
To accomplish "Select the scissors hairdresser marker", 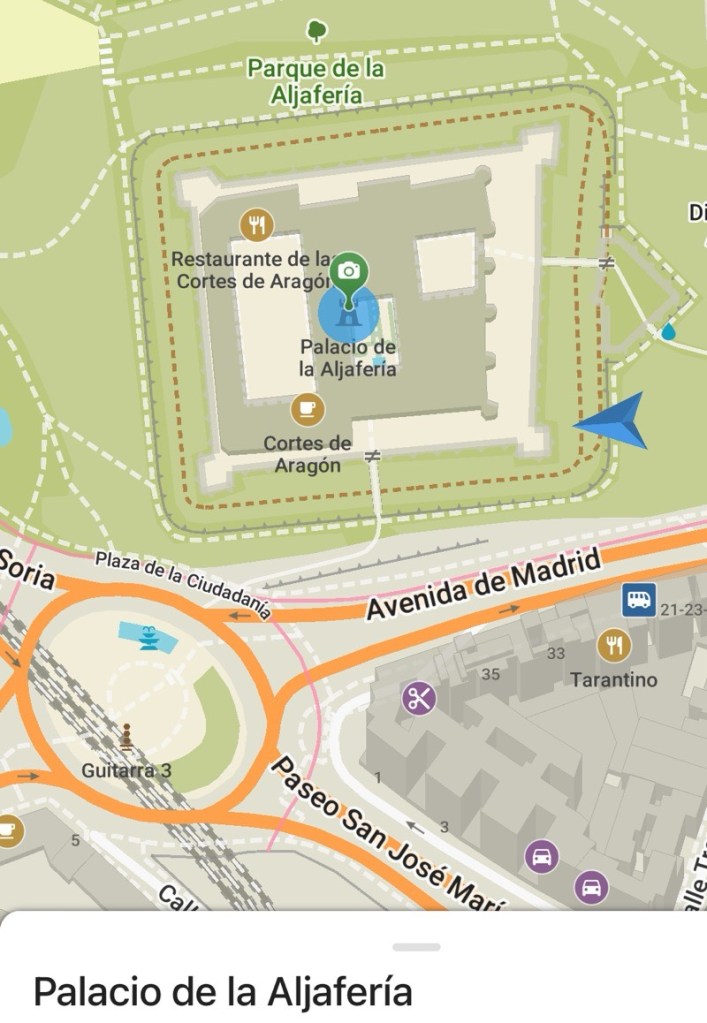I will [419, 698].
